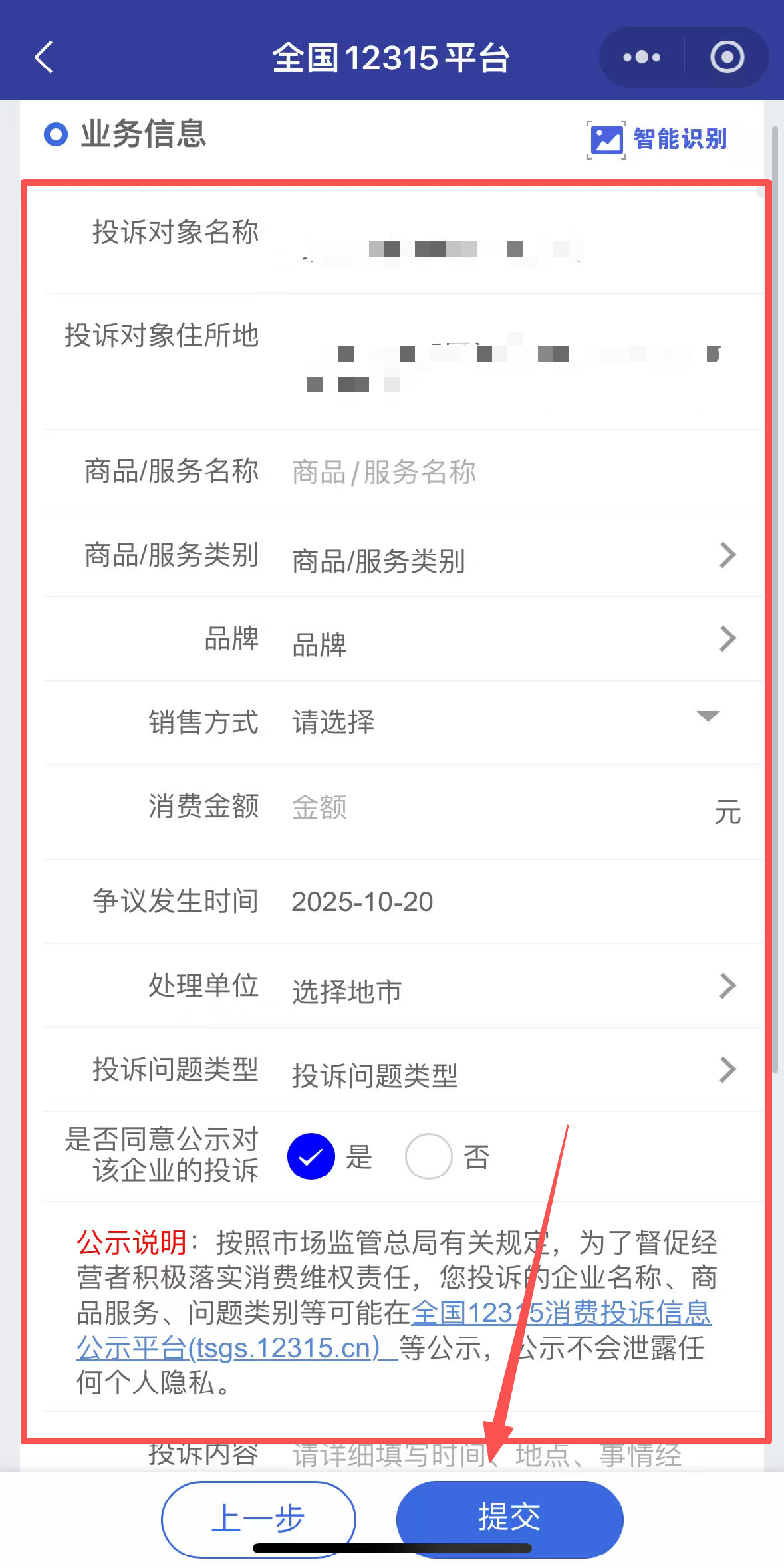This screenshot has height=1568, width=784.
Task: Tap the 消费金额 amount field
Action: tap(492, 807)
